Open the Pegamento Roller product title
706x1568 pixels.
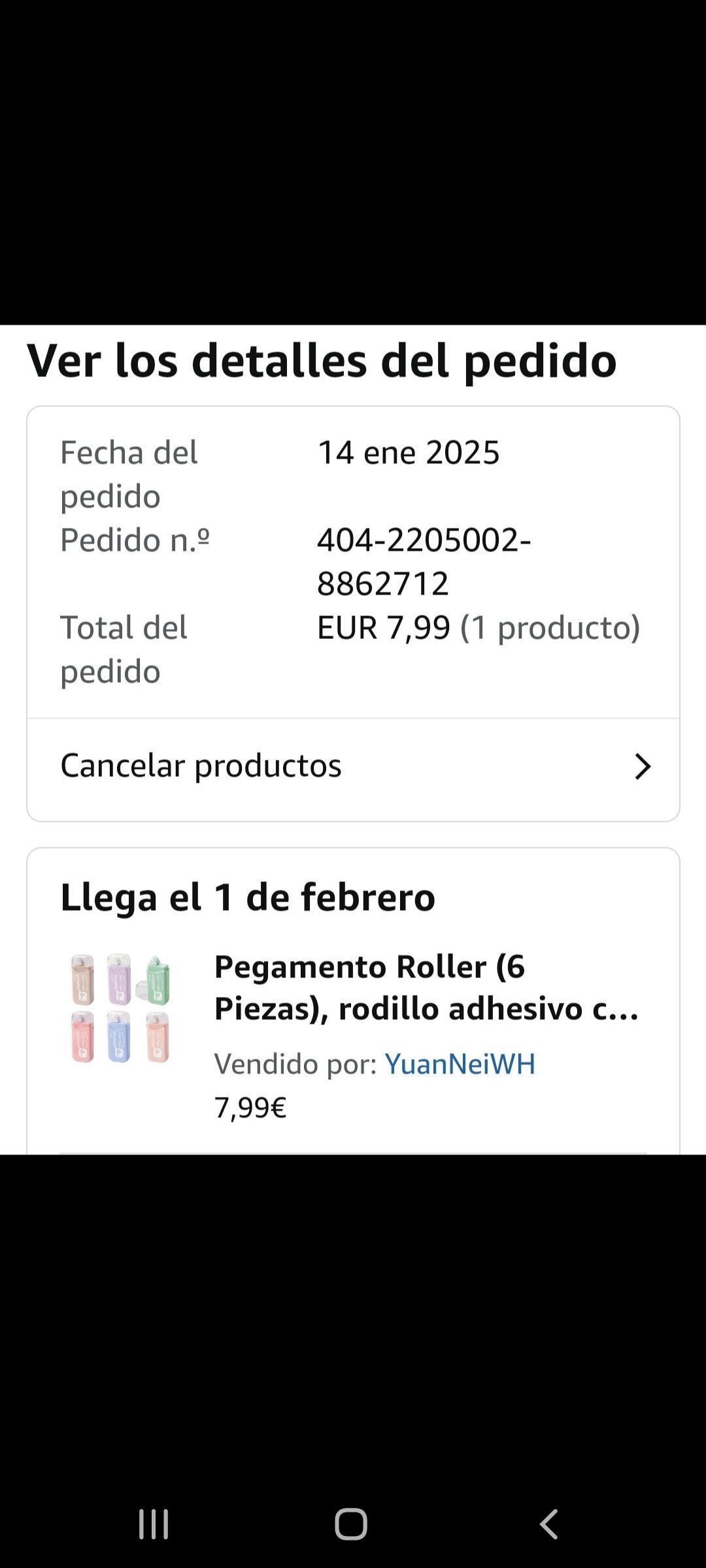[x=426, y=987]
